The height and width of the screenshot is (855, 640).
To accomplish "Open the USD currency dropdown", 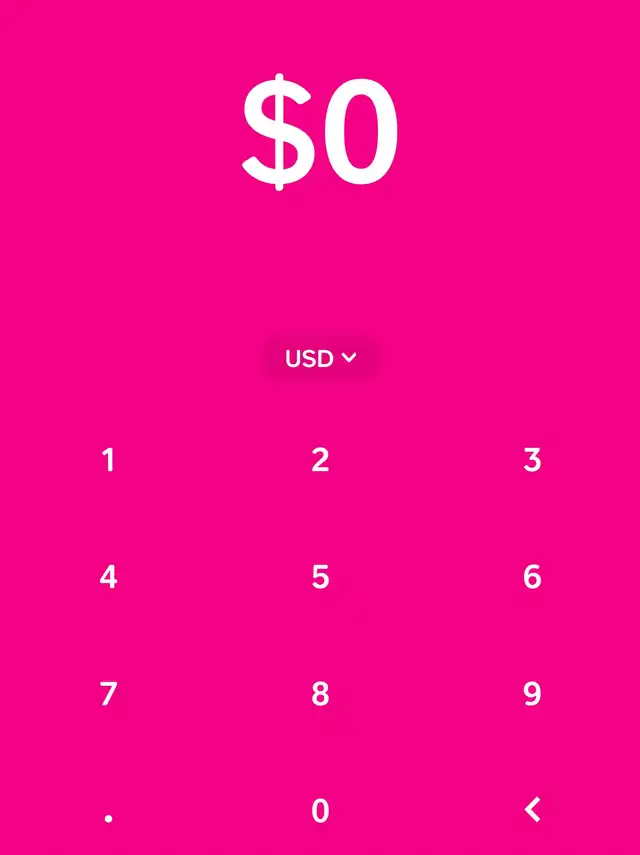I will click(x=320, y=358).
